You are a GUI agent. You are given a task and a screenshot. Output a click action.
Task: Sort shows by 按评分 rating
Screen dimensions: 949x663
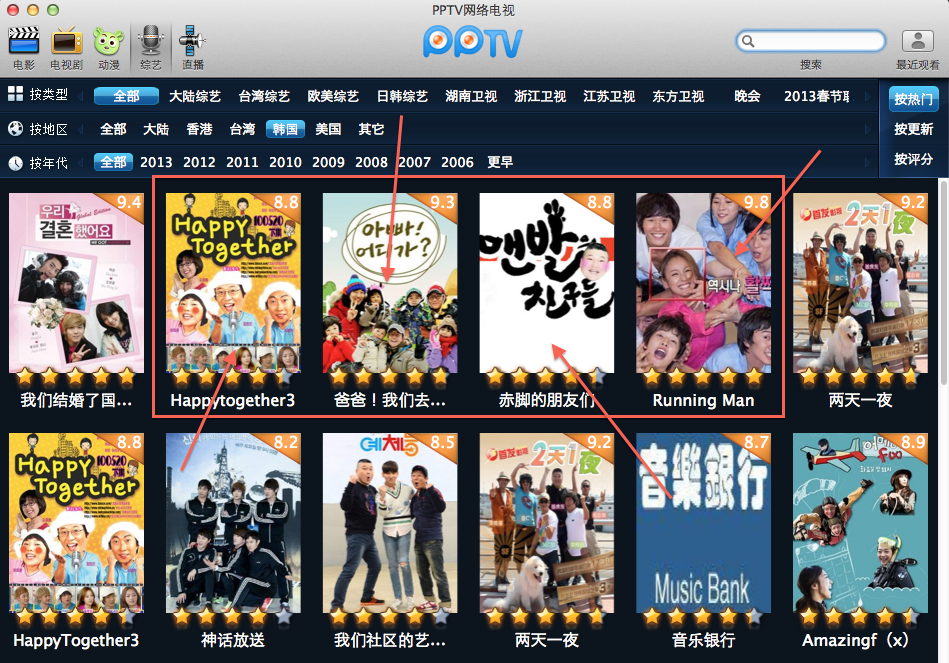click(x=913, y=159)
